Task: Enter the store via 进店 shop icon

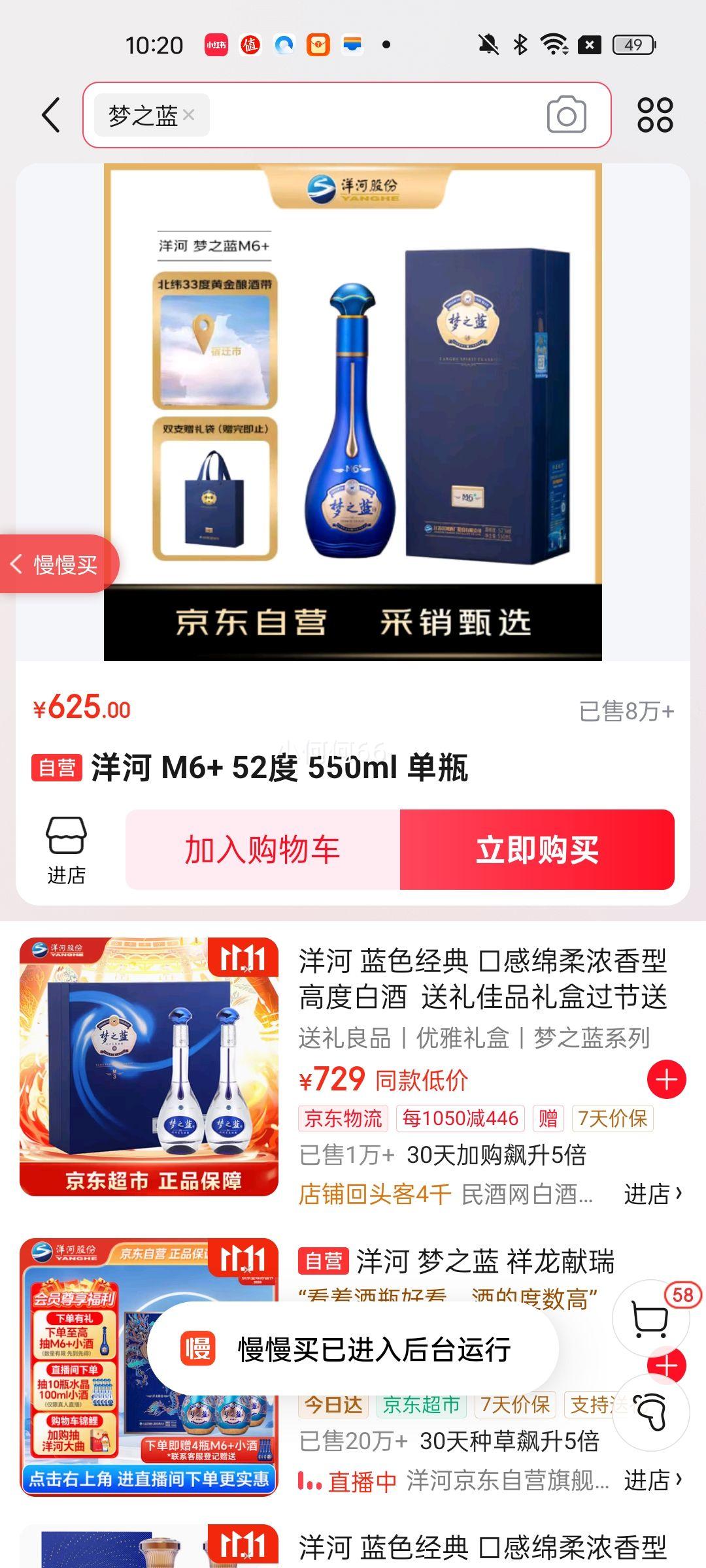Action: click(x=66, y=849)
